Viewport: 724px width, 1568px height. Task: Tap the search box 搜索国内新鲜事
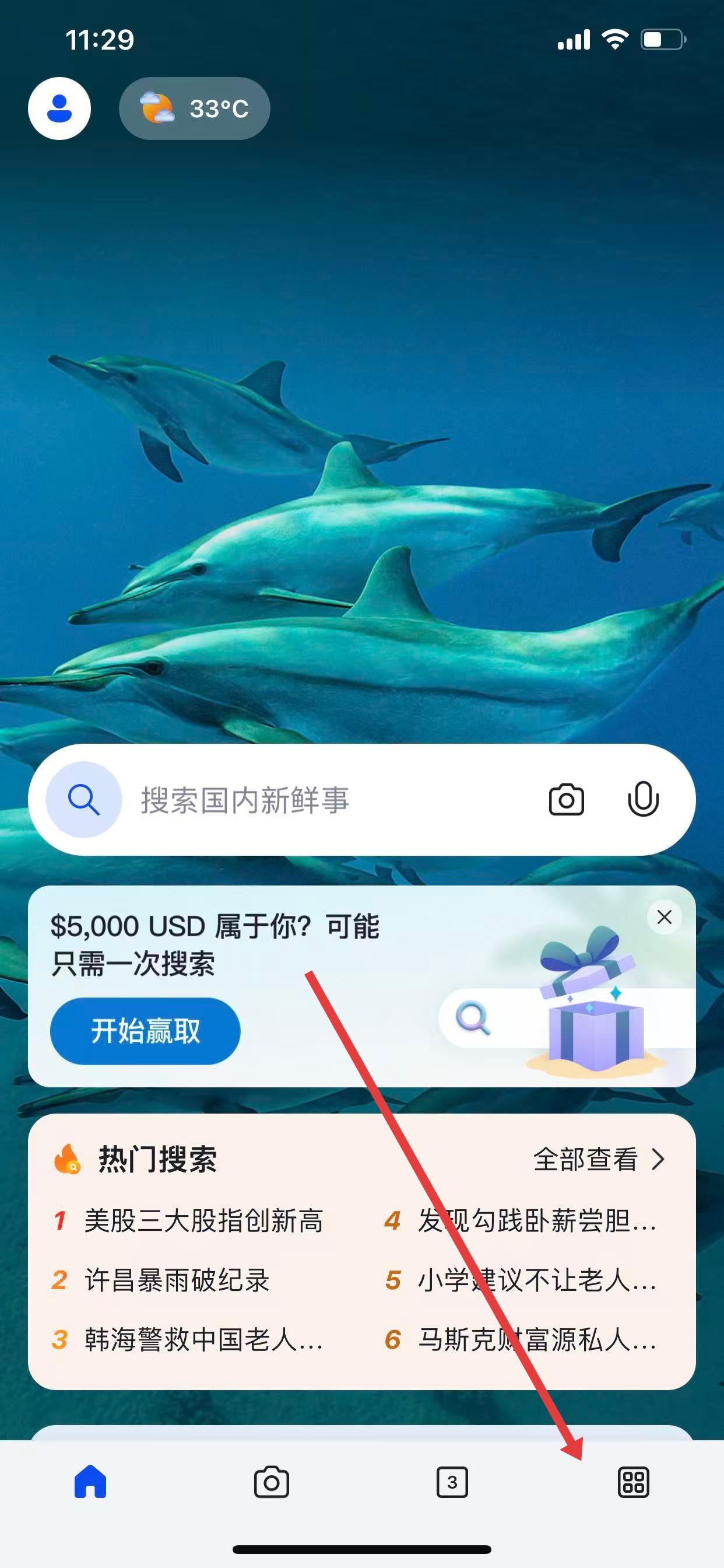317,799
